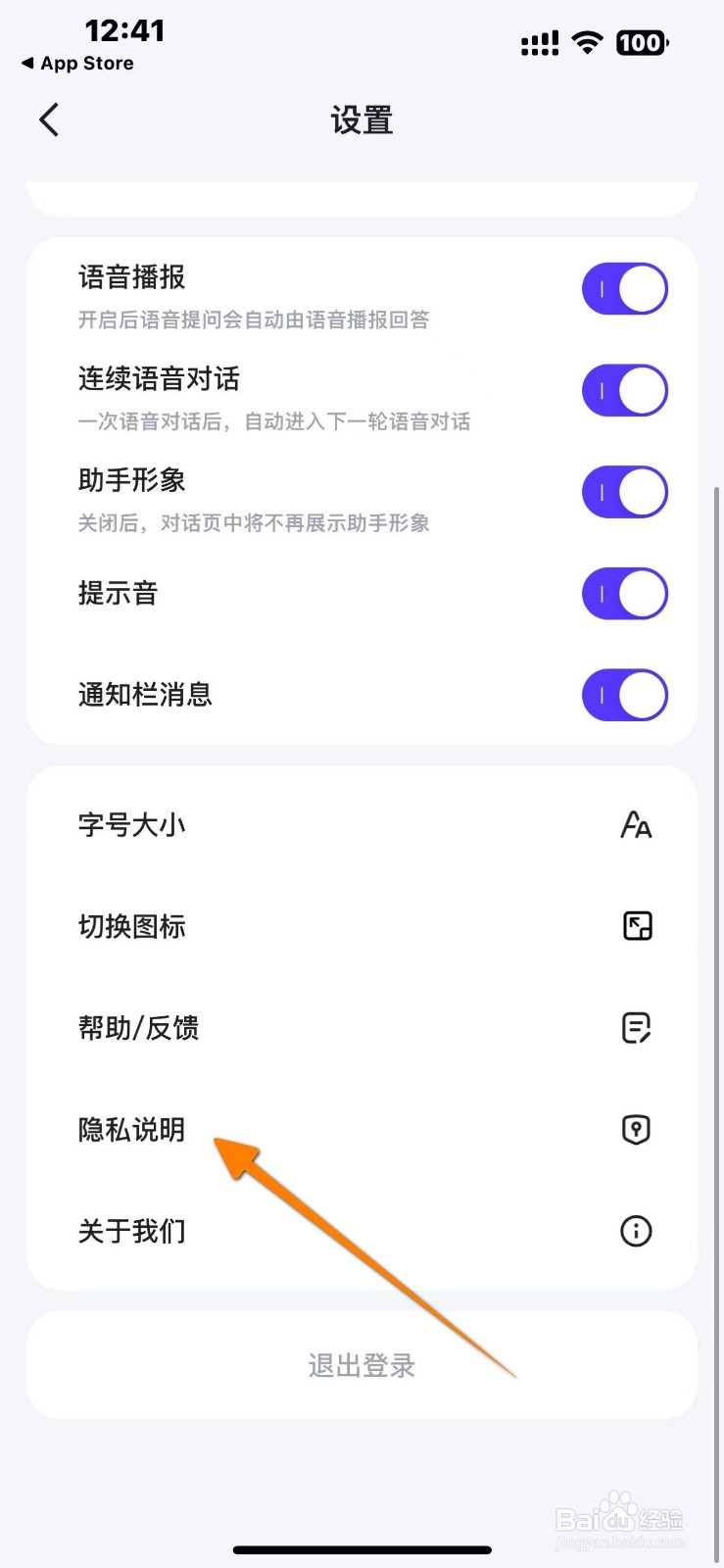
Task: Disable the 语音播报 voice broadcast toggle
Action: 624,288
